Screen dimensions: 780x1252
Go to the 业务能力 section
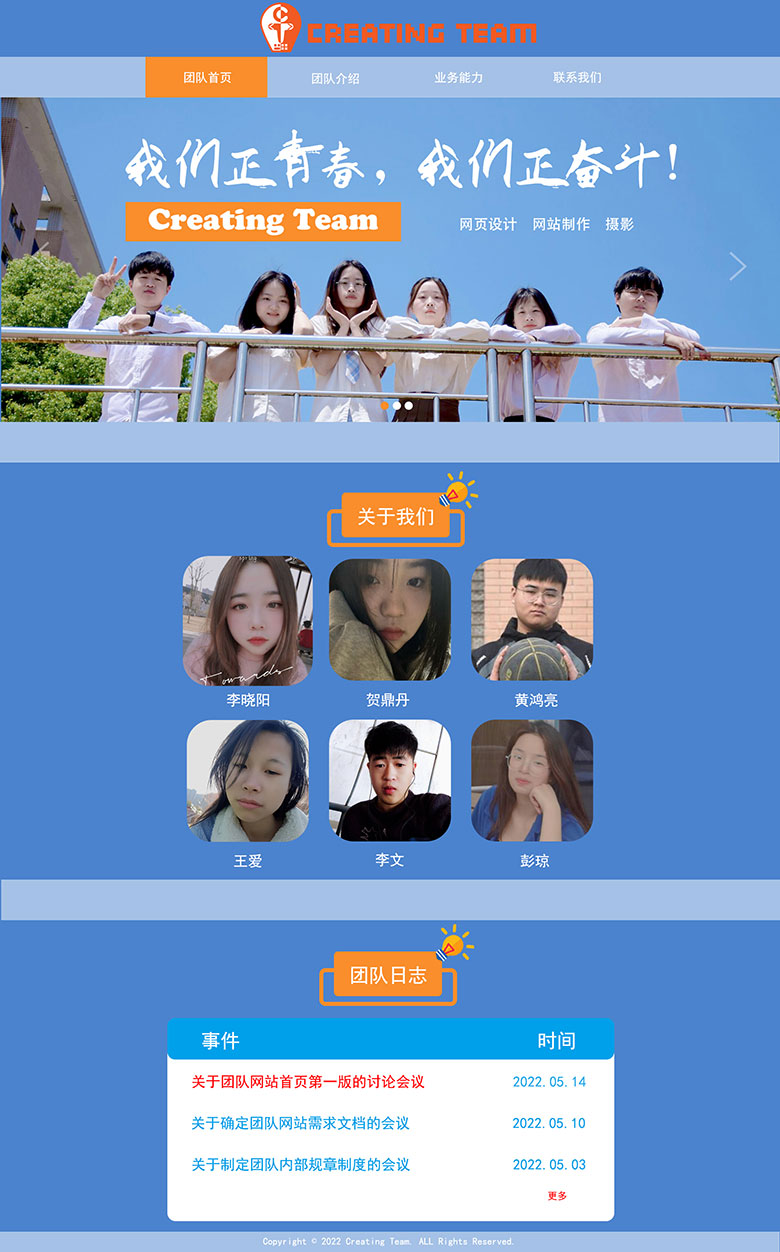pos(458,77)
